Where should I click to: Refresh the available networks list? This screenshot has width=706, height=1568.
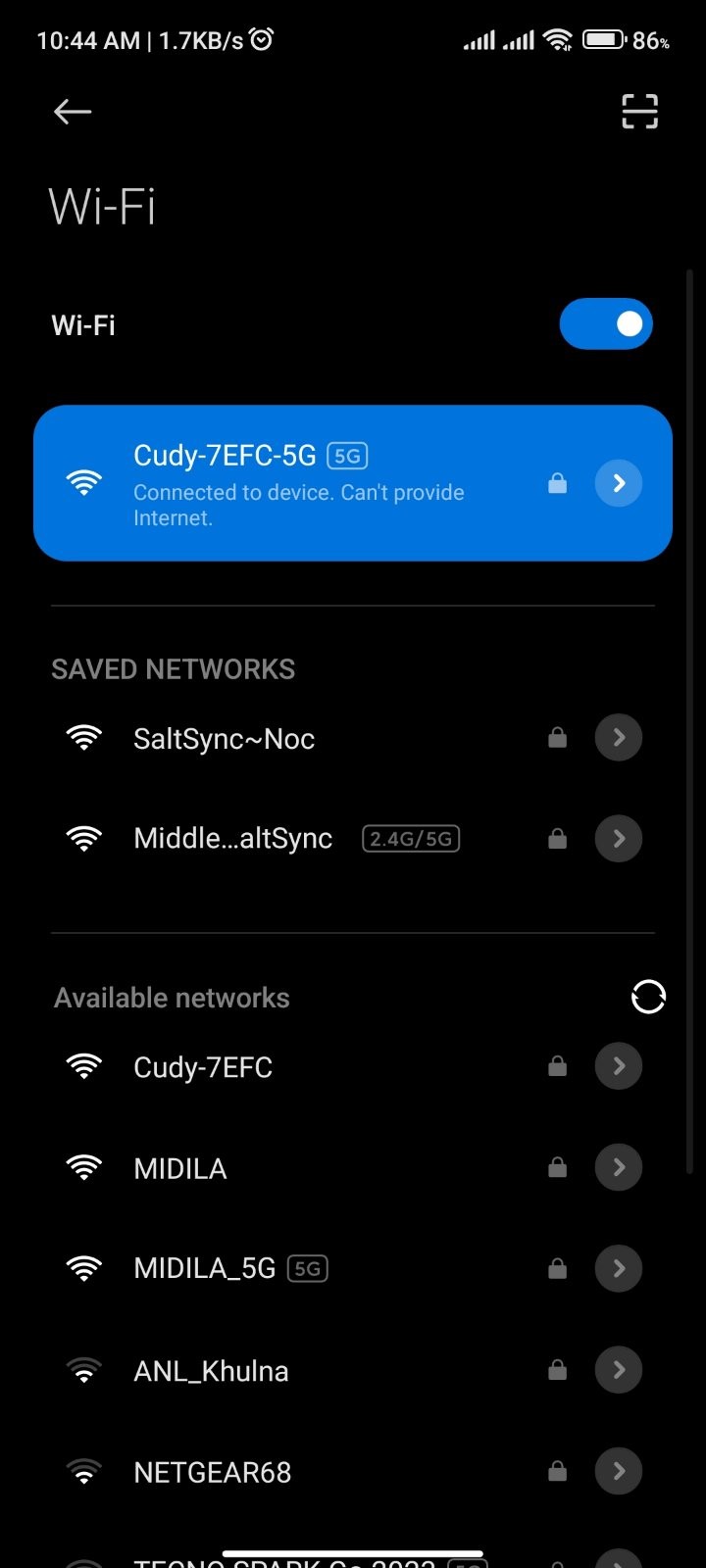point(648,997)
